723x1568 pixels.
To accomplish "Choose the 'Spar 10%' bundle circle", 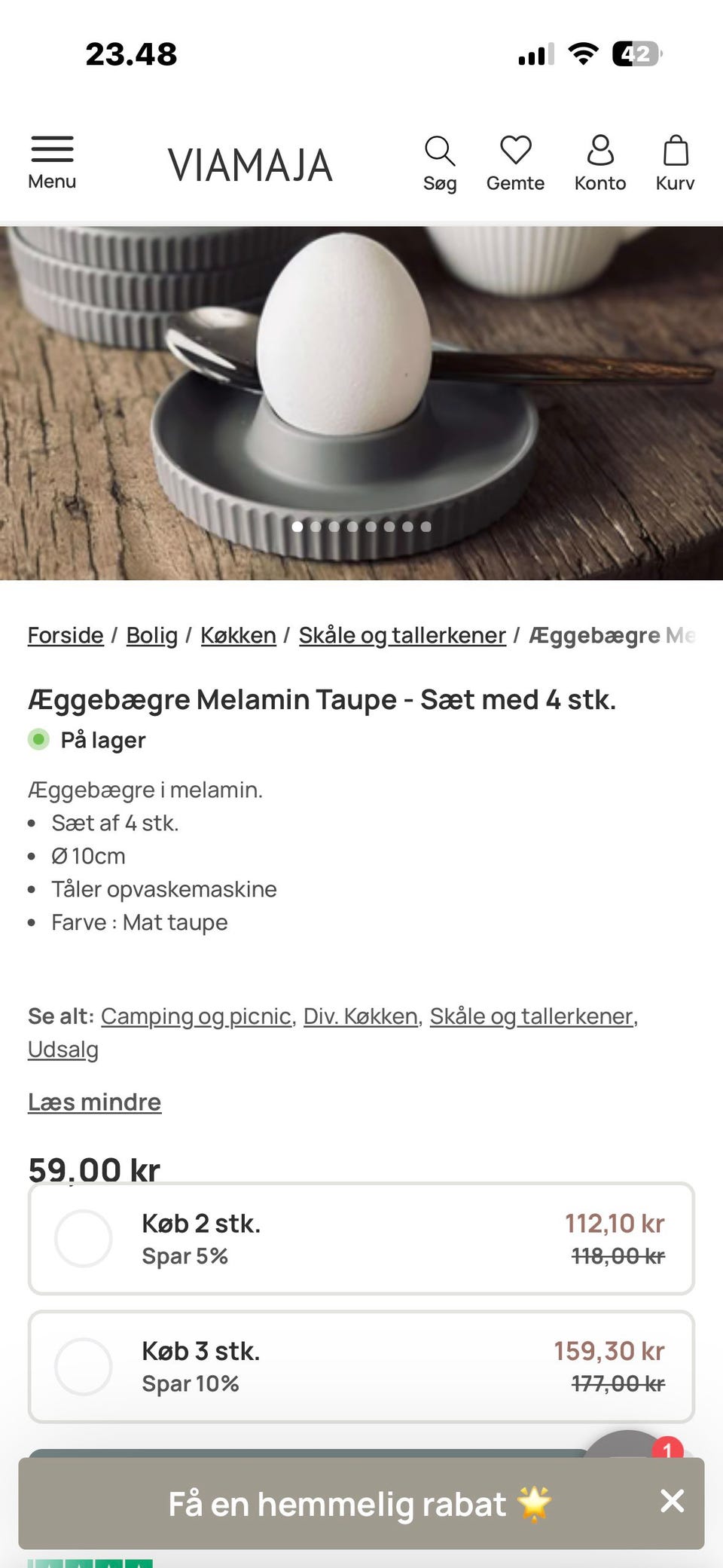I will 84,1367.
